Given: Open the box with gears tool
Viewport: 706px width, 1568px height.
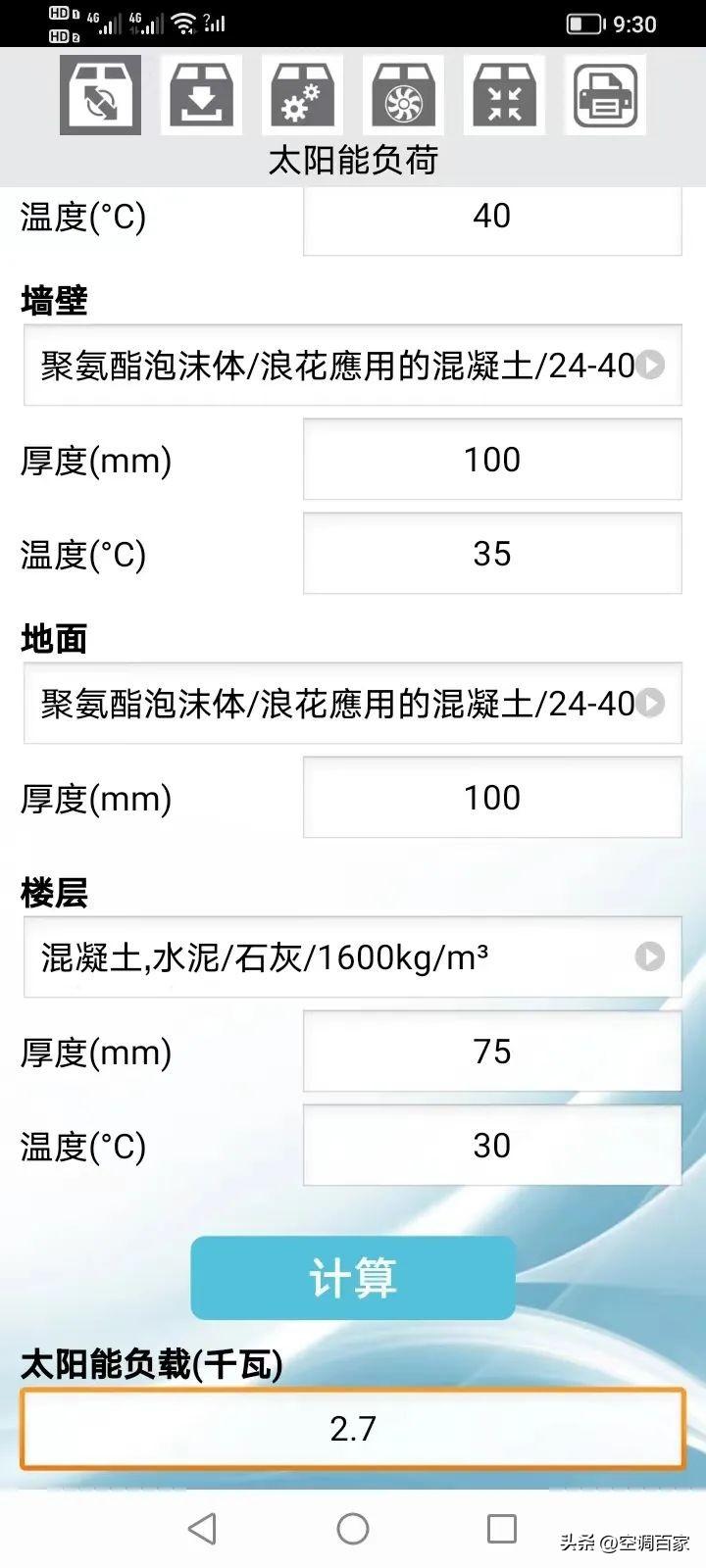Looking at the screenshot, I should point(302,95).
